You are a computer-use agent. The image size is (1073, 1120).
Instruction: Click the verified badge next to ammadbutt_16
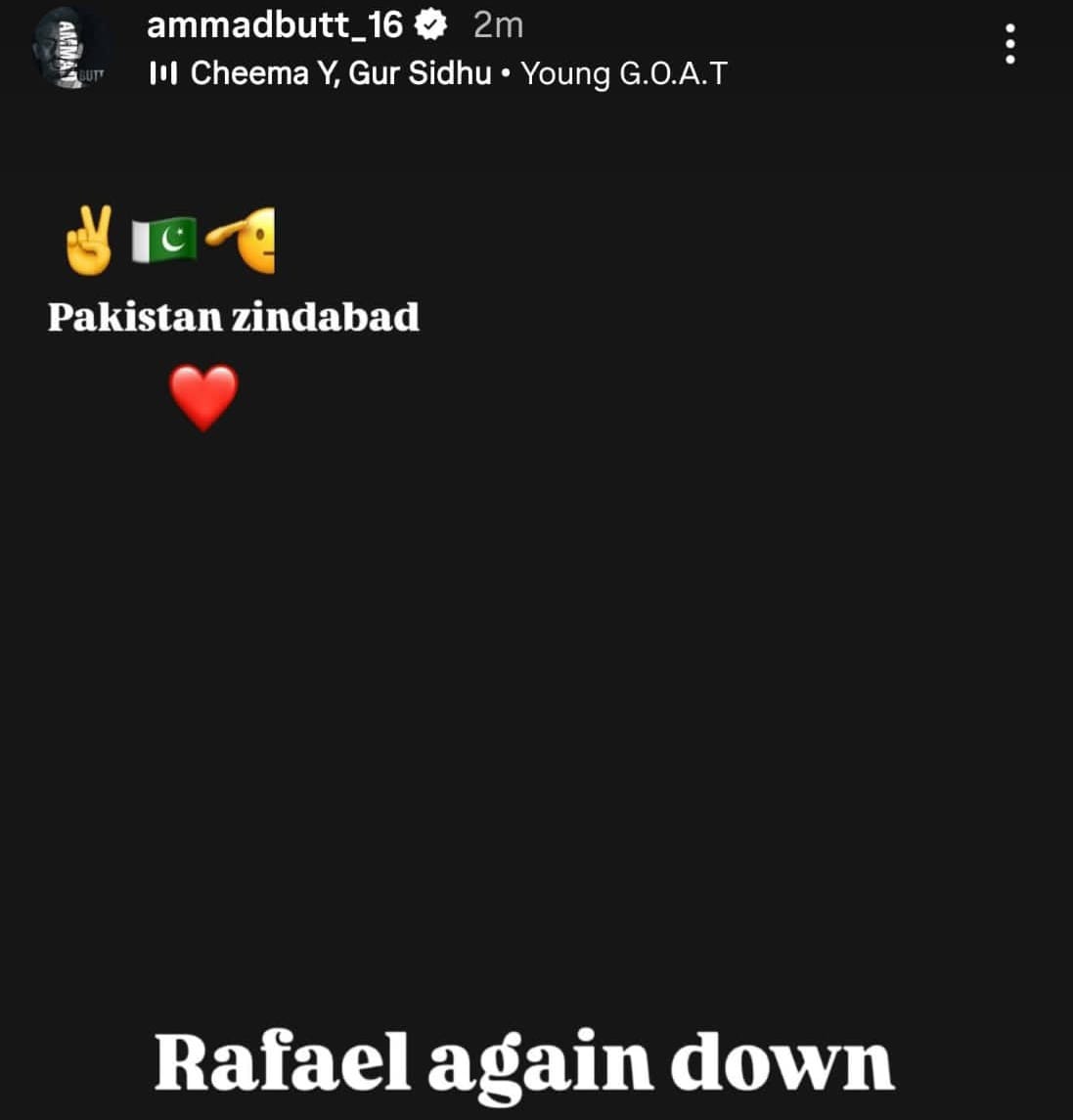click(x=430, y=25)
